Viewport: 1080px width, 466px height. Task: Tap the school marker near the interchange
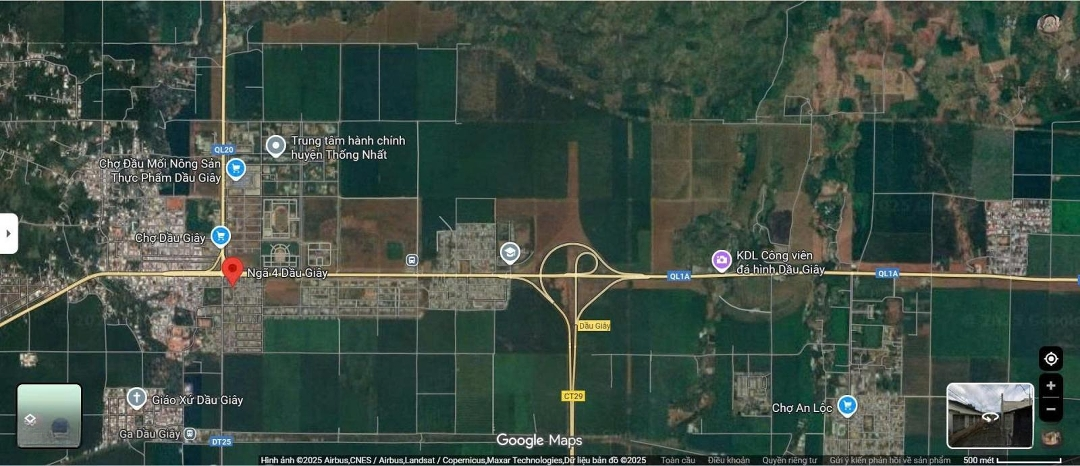click(x=510, y=253)
